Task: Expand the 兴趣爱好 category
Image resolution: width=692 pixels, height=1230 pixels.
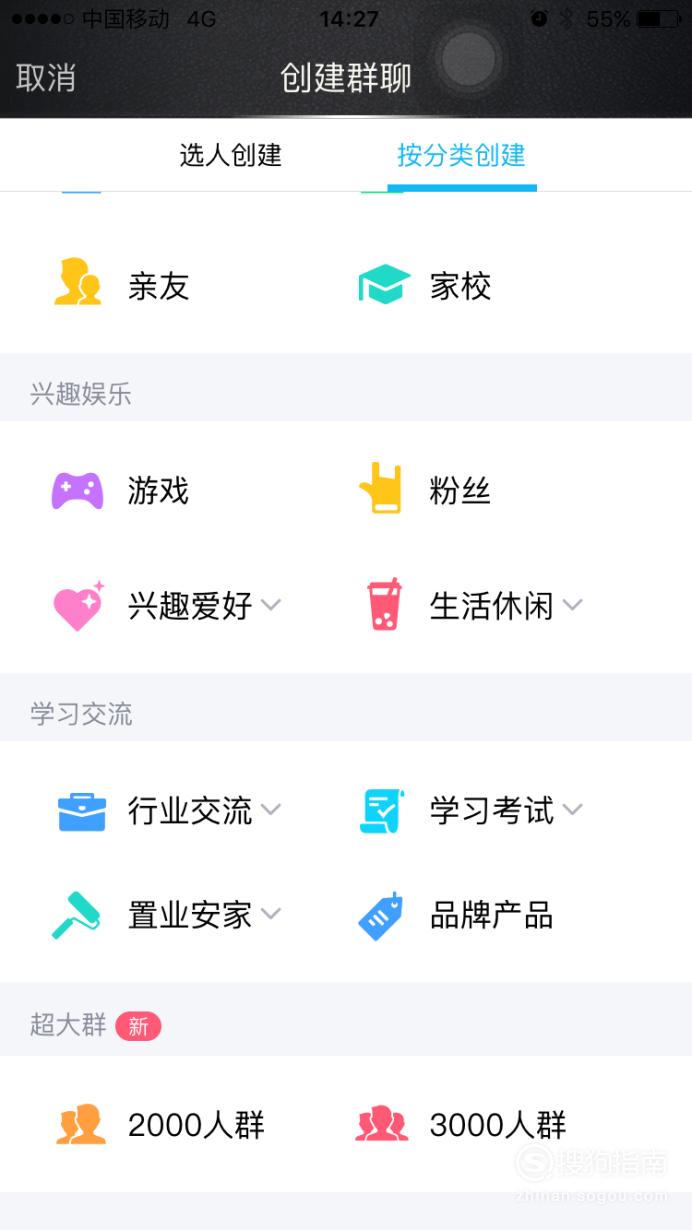Action: 167,605
